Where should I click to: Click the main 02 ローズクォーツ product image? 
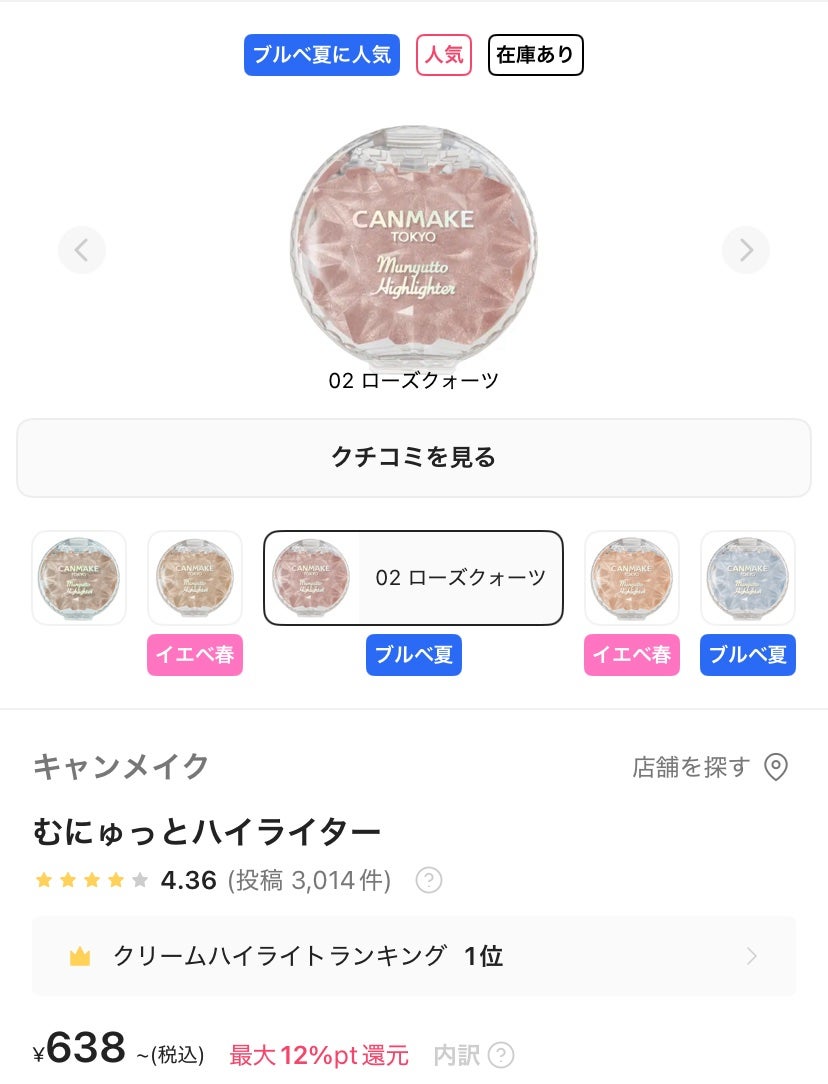pos(413,243)
